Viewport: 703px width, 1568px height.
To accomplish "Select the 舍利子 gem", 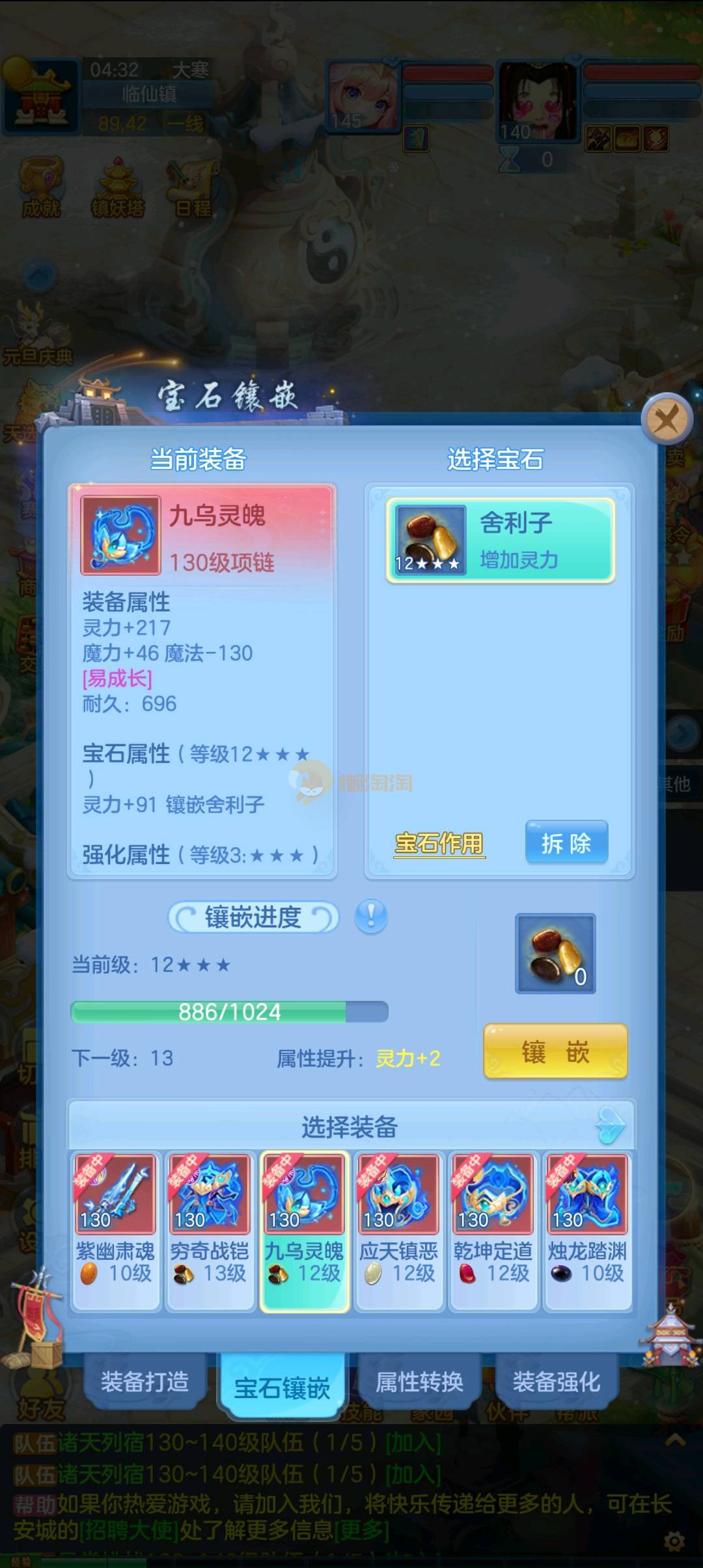I will pyautogui.click(x=500, y=540).
